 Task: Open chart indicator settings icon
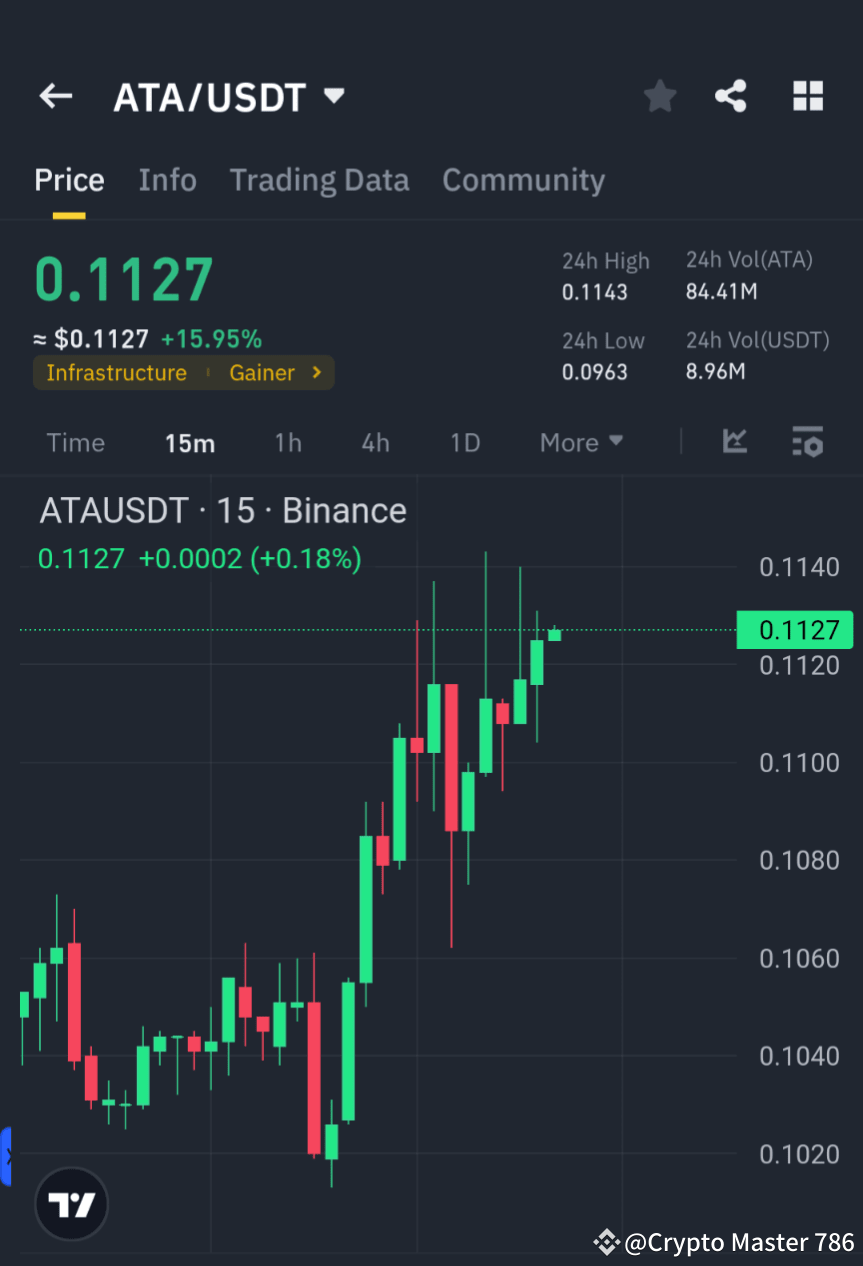(807, 442)
